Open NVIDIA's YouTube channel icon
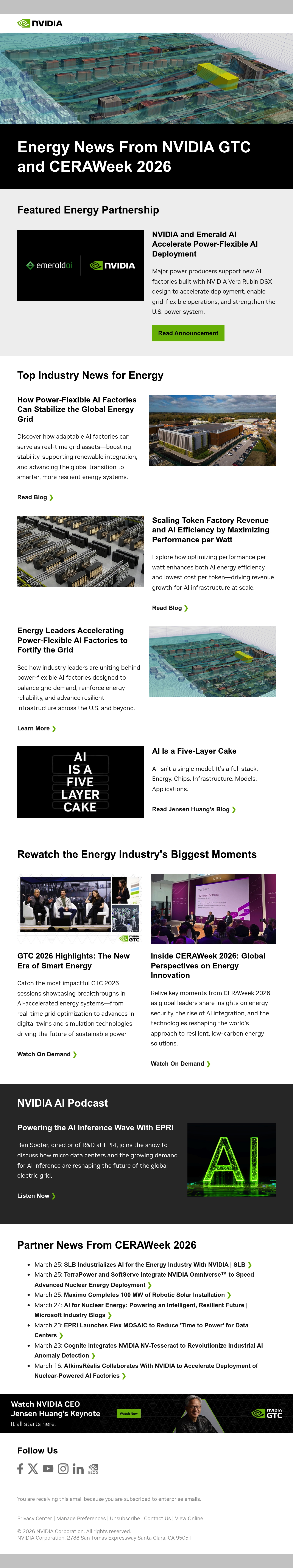 (48, 1469)
